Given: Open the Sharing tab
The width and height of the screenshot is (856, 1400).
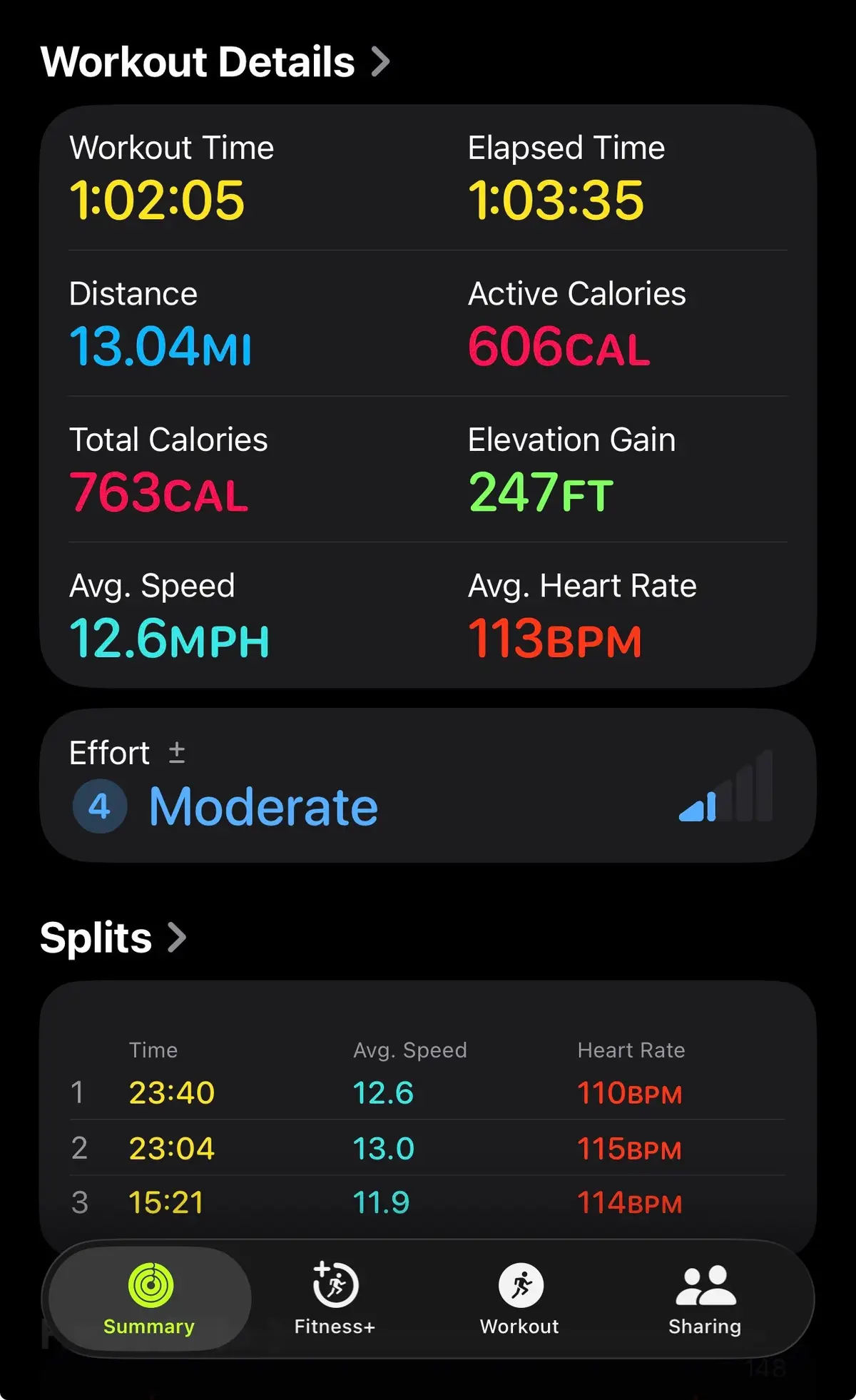Looking at the screenshot, I should 705,1299.
